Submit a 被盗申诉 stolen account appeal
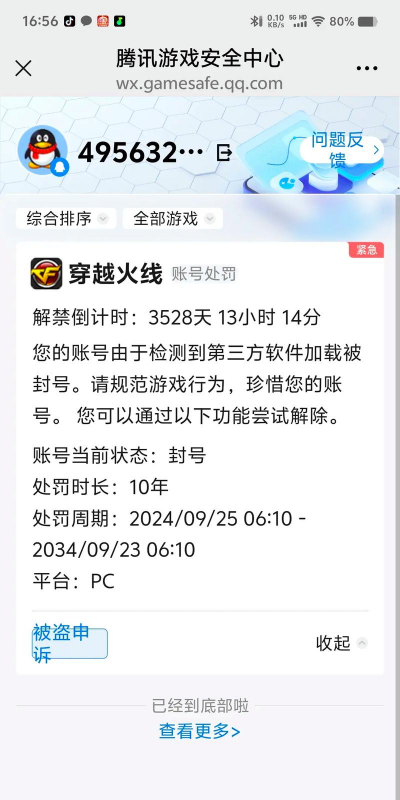This screenshot has width=400, height=800. coord(70,643)
